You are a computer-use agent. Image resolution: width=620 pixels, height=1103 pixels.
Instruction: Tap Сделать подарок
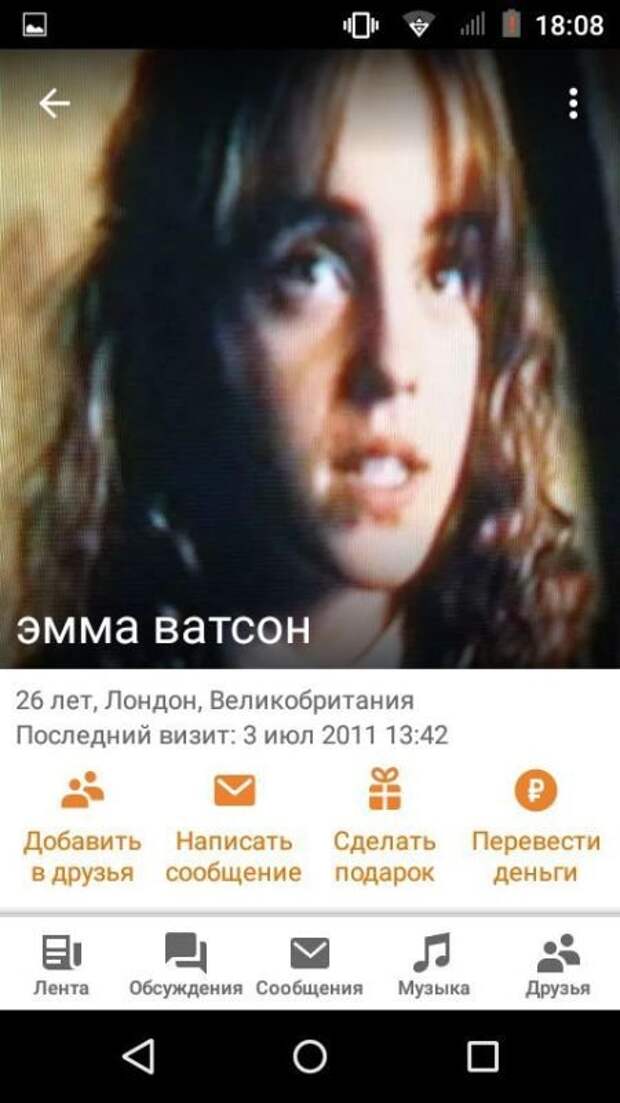[x=385, y=826]
